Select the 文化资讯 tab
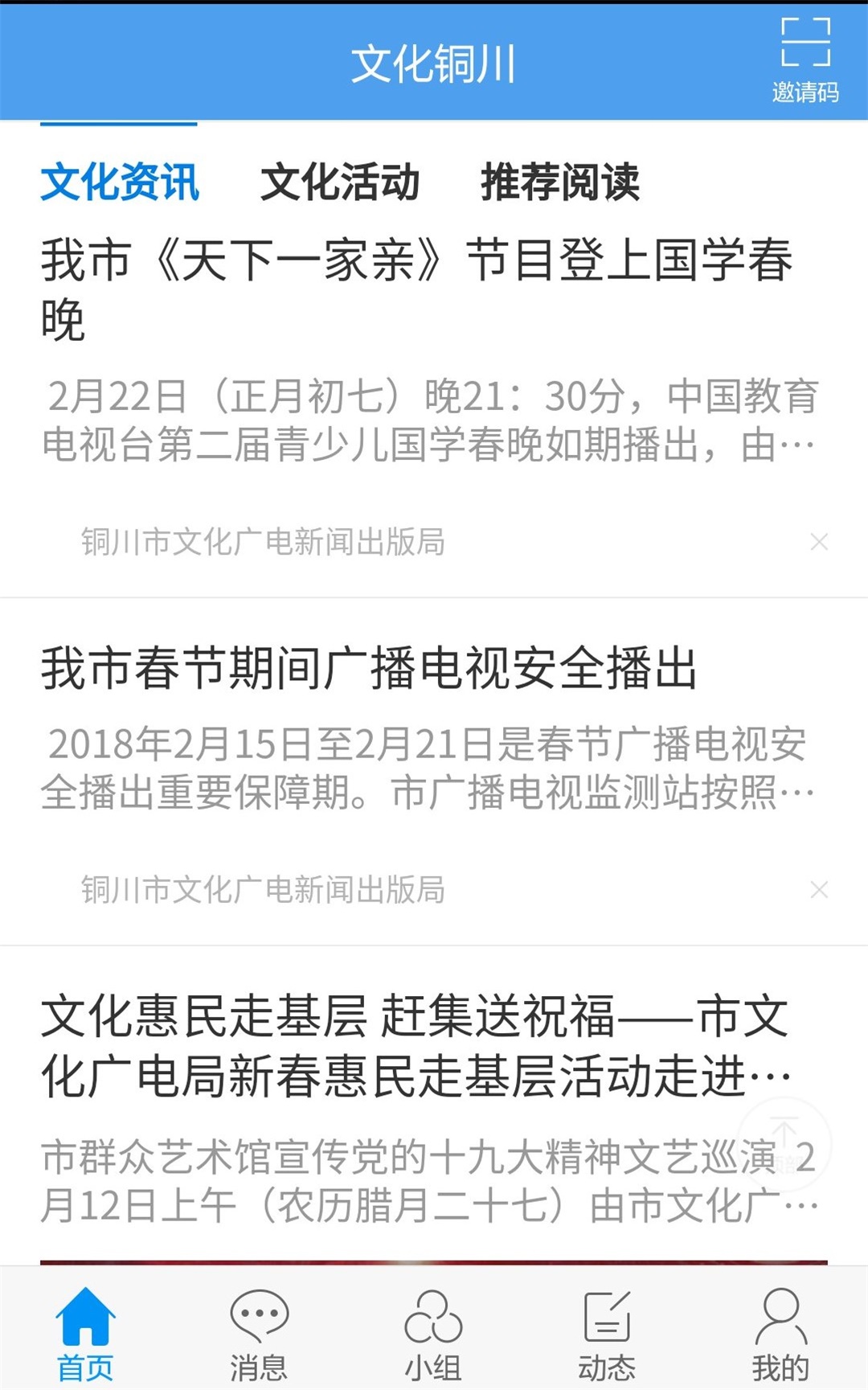Image resolution: width=868 pixels, height=1390 pixels. [120, 181]
